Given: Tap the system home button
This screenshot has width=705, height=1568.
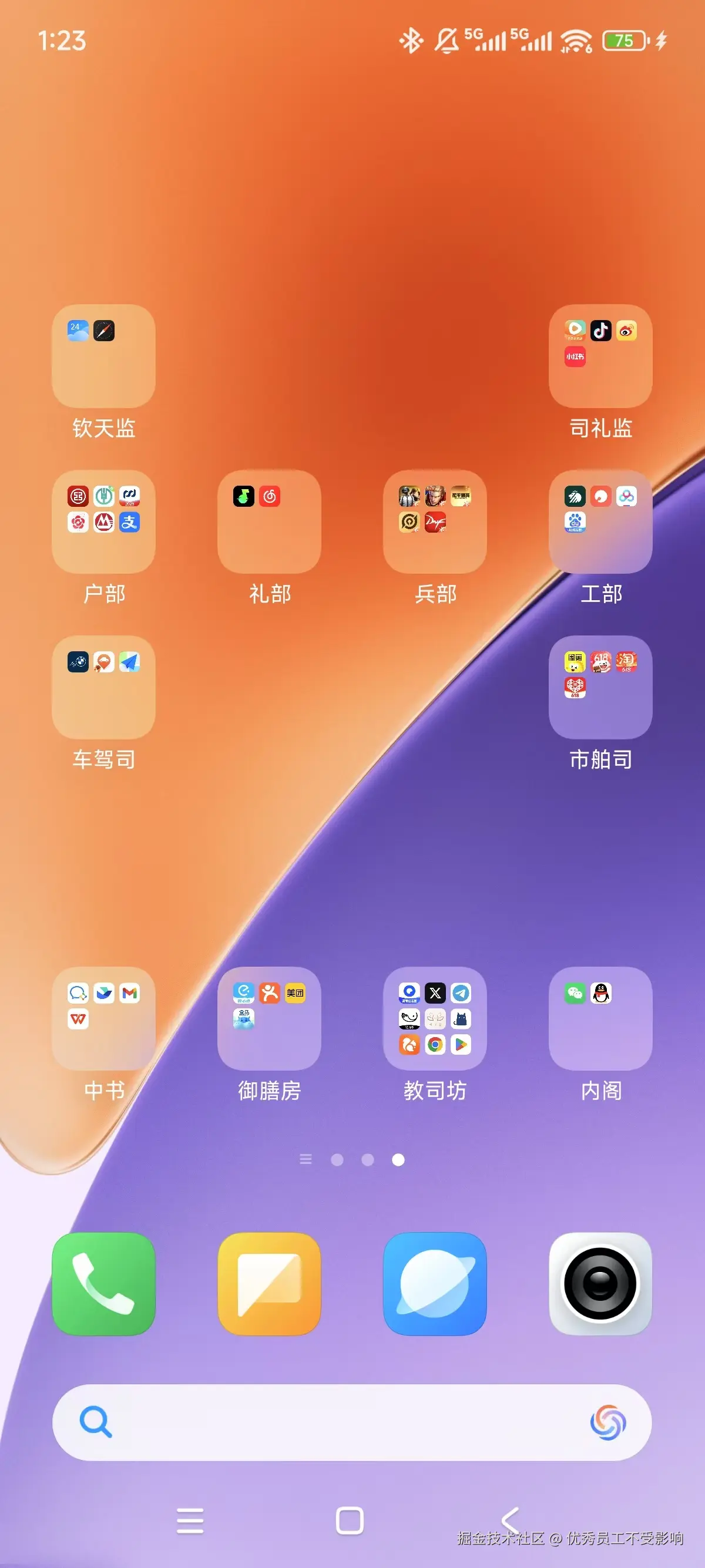Looking at the screenshot, I should pos(350,1521).
